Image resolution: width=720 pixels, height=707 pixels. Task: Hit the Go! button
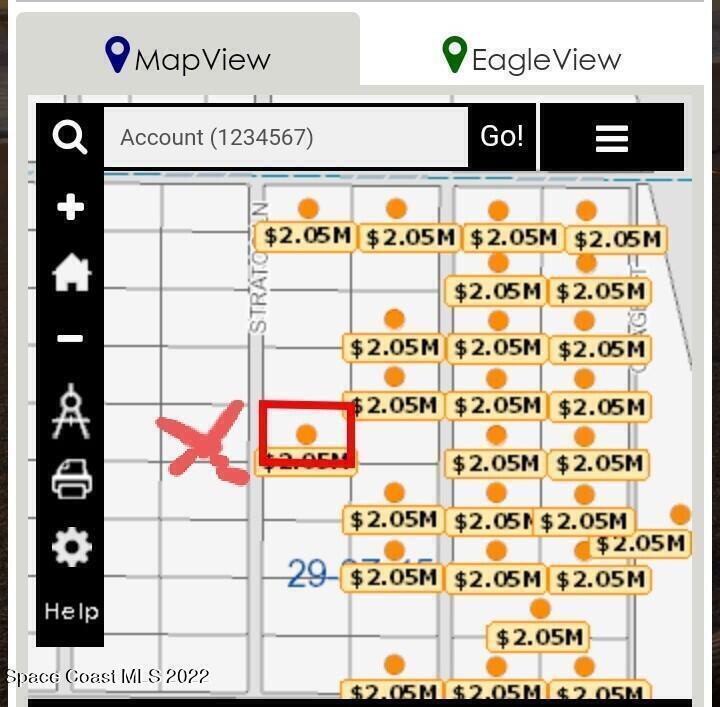[502, 137]
